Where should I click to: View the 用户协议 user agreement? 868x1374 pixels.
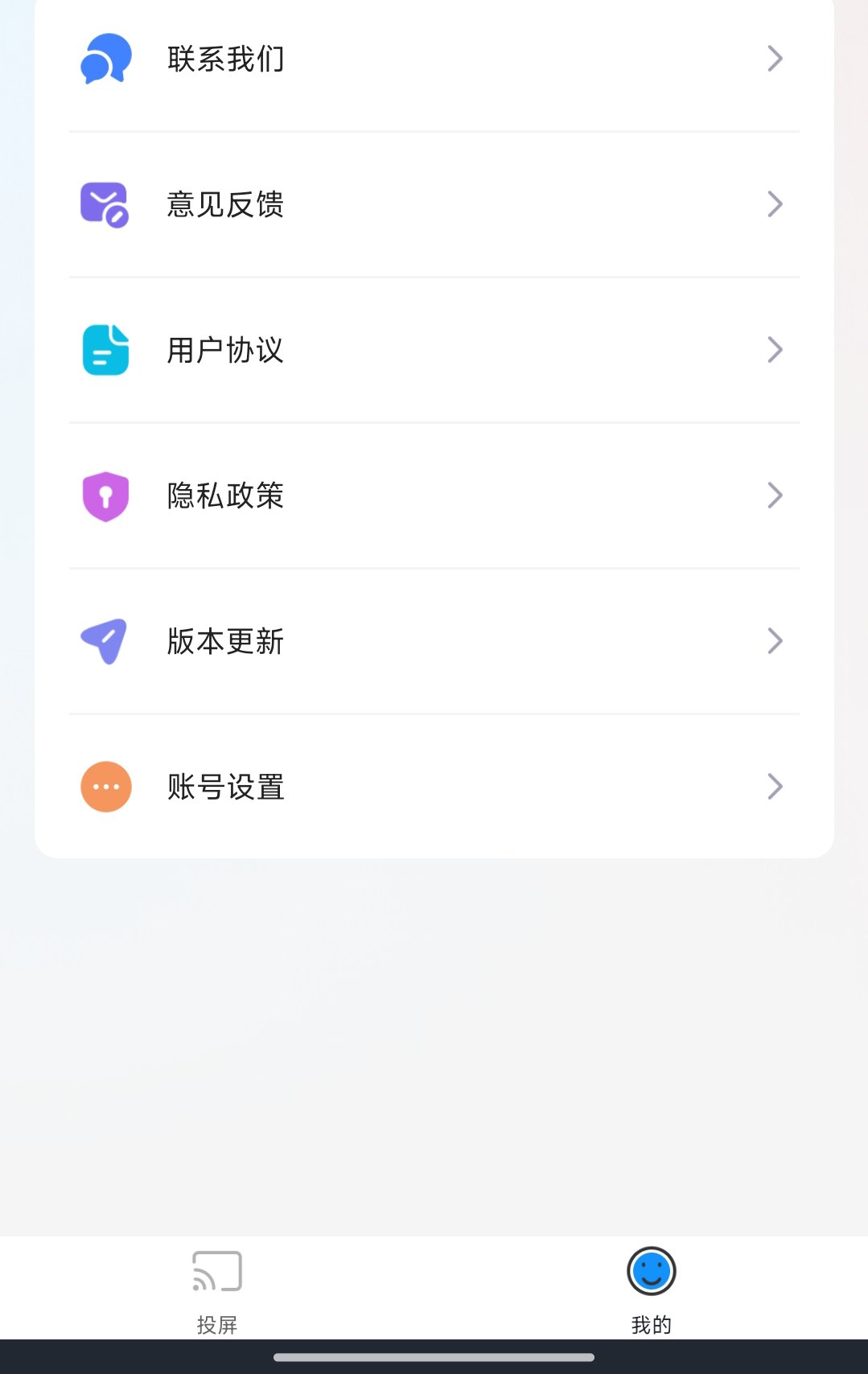tap(433, 350)
